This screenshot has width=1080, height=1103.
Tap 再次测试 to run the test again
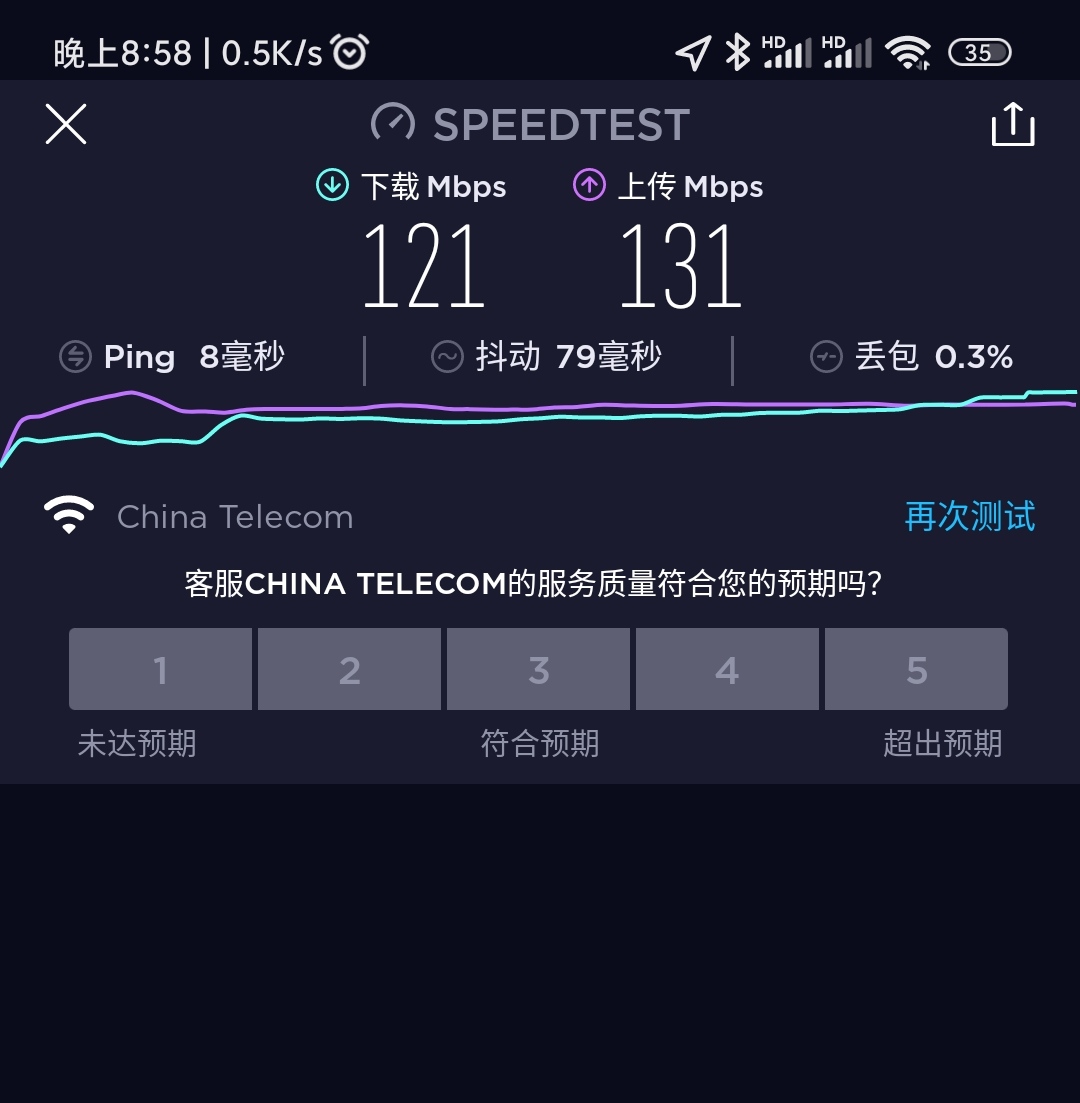coord(969,517)
